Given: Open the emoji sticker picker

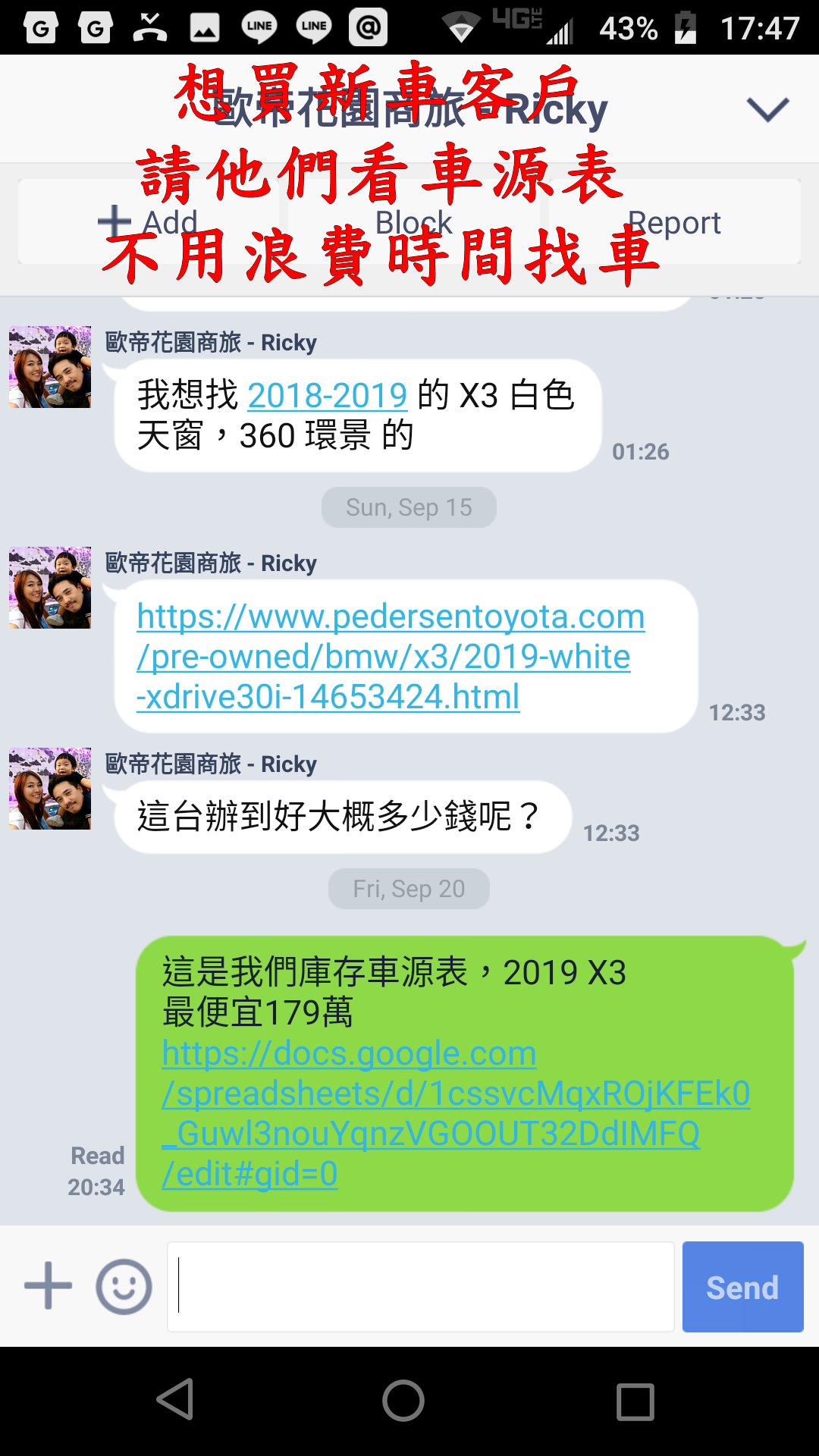Looking at the screenshot, I should pos(124,1286).
